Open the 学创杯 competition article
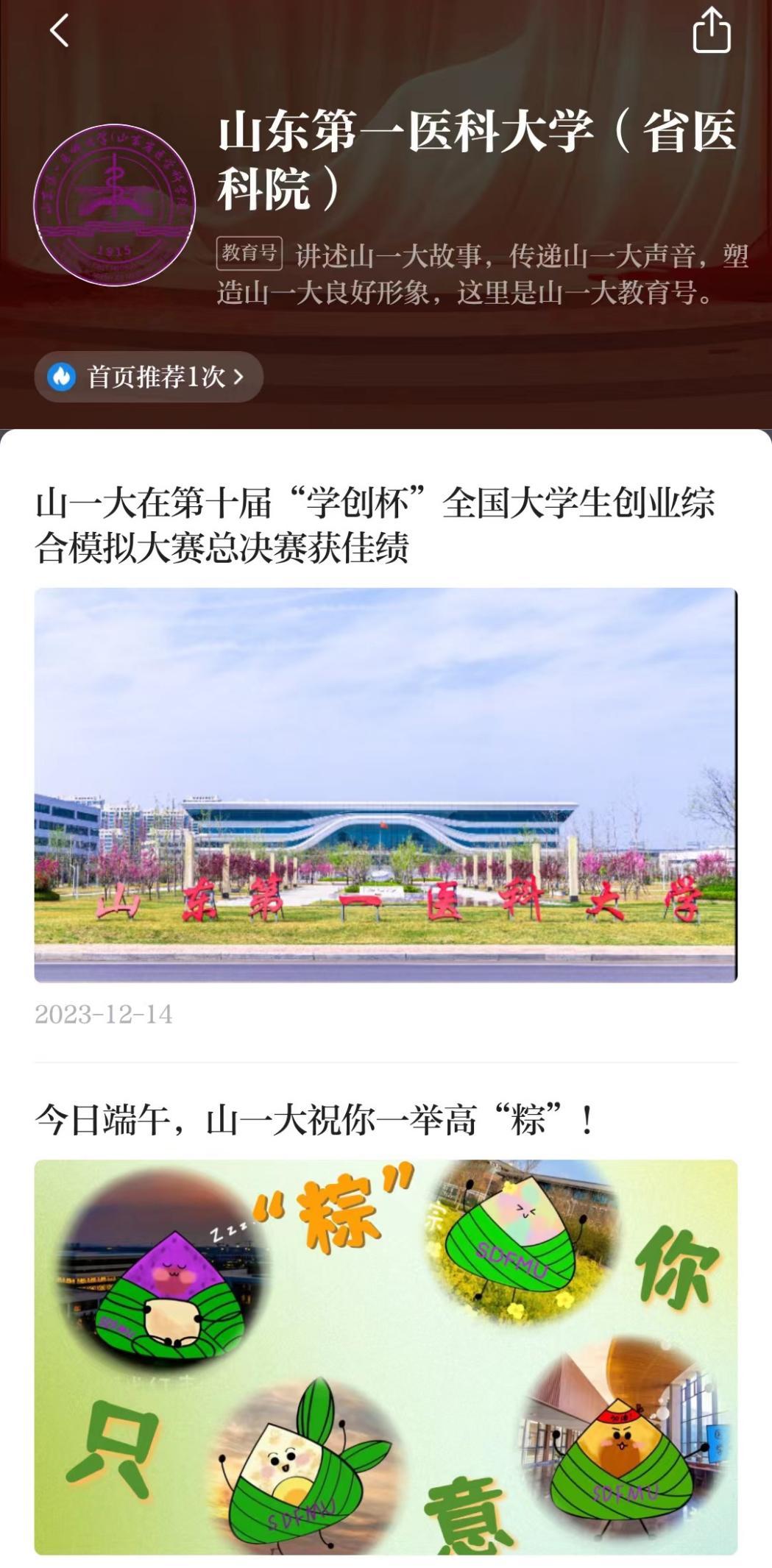The image size is (772, 1568). coord(375,525)
